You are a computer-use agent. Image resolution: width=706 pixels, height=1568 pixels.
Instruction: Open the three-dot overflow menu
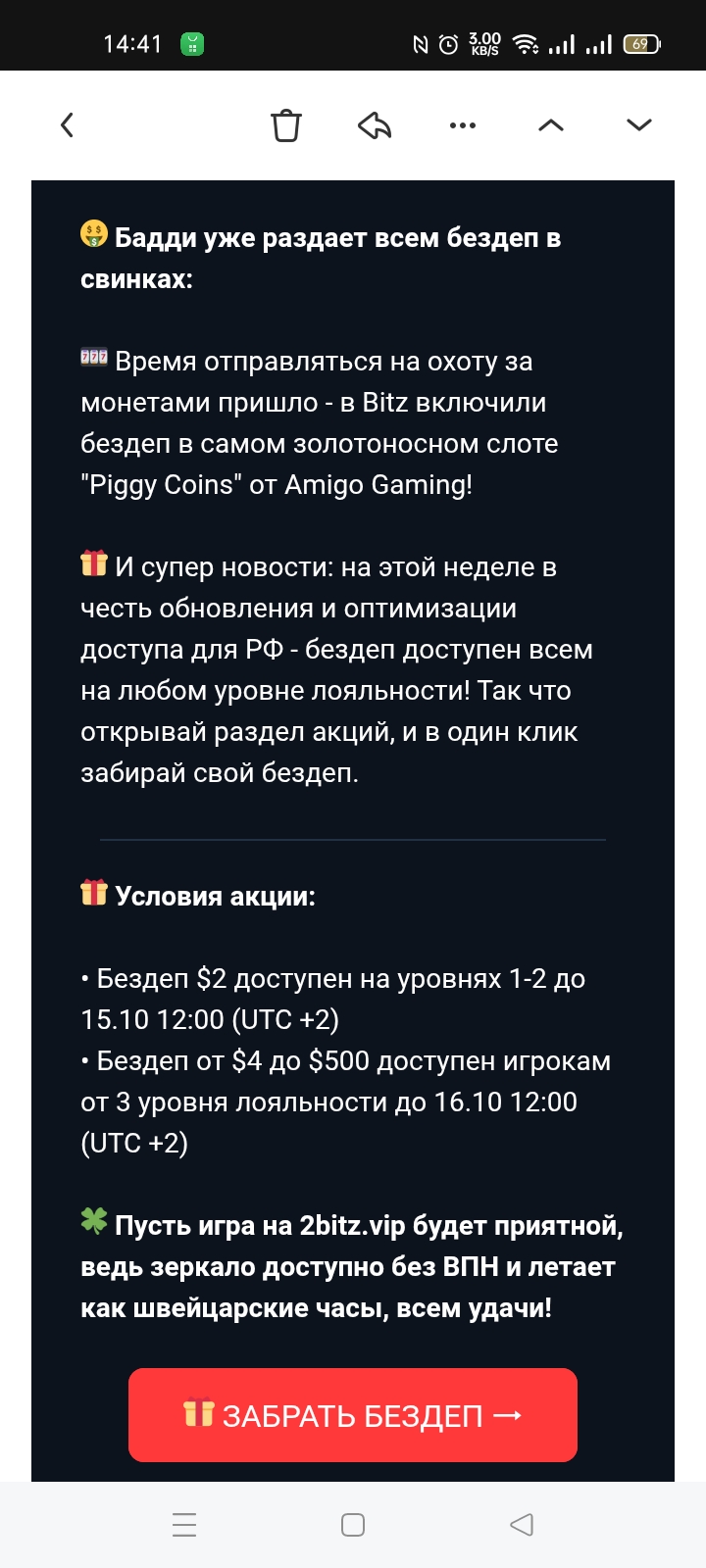click(x=462, y=125)
